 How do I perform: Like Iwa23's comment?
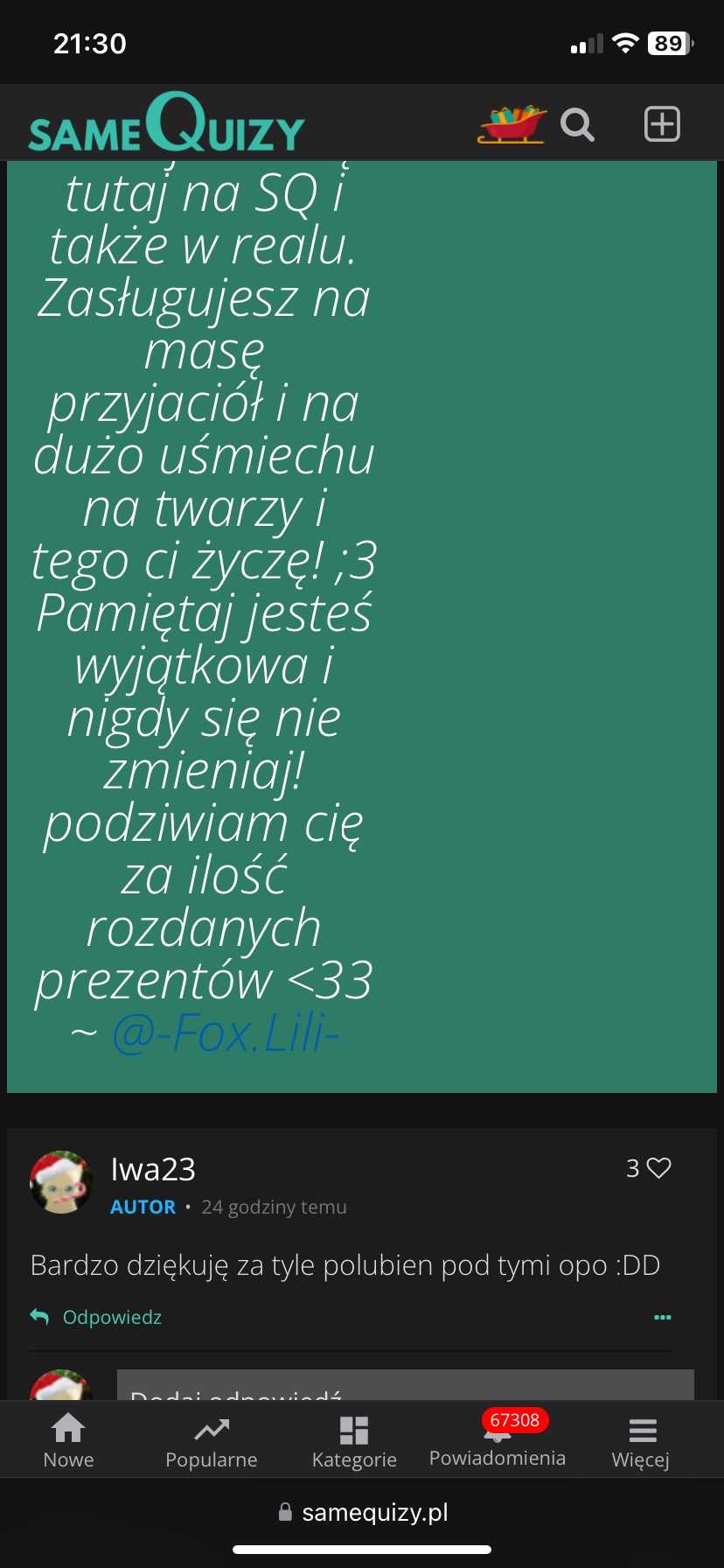[658, 1168]
